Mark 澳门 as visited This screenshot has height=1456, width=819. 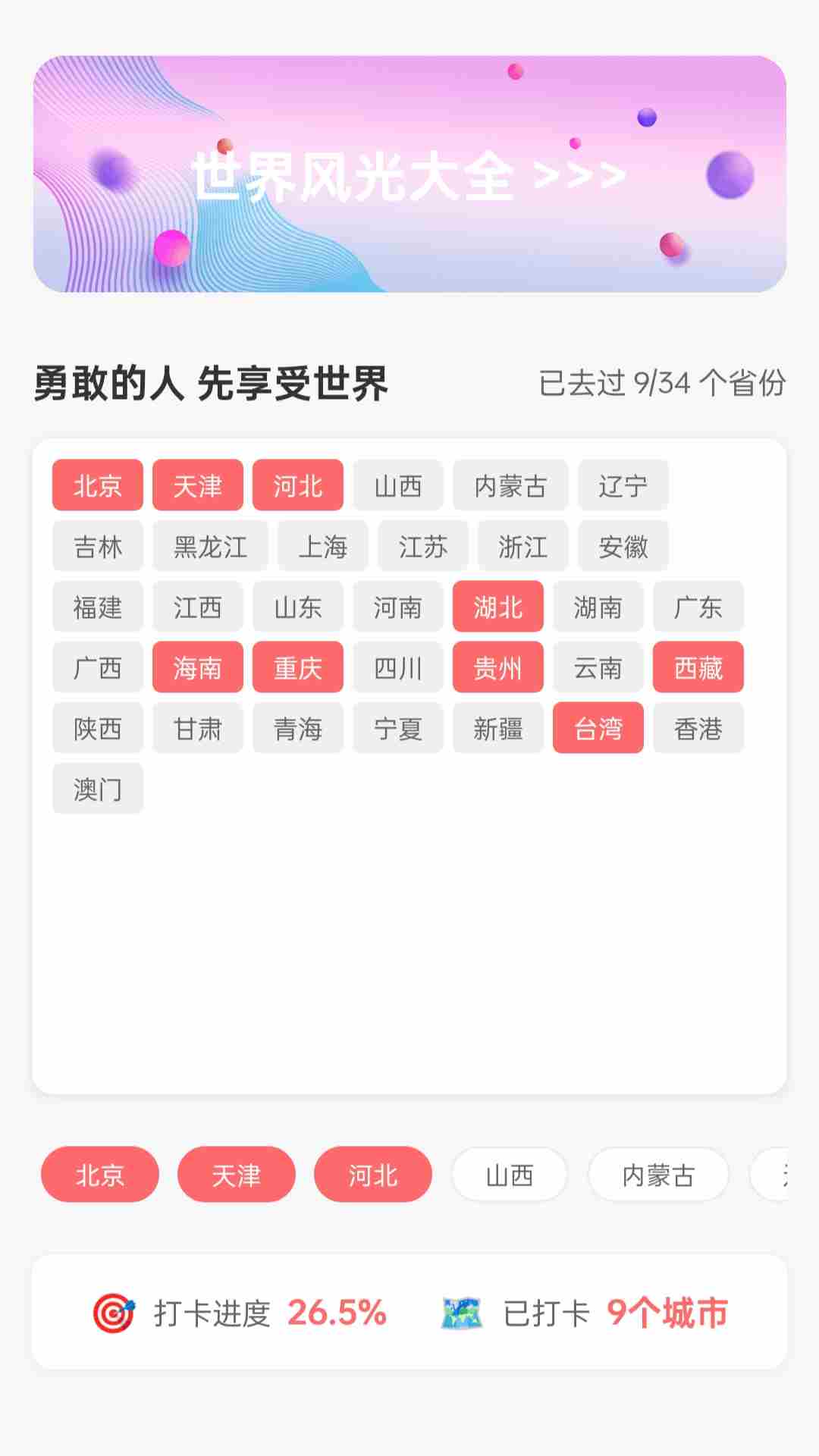pos(97,789)
